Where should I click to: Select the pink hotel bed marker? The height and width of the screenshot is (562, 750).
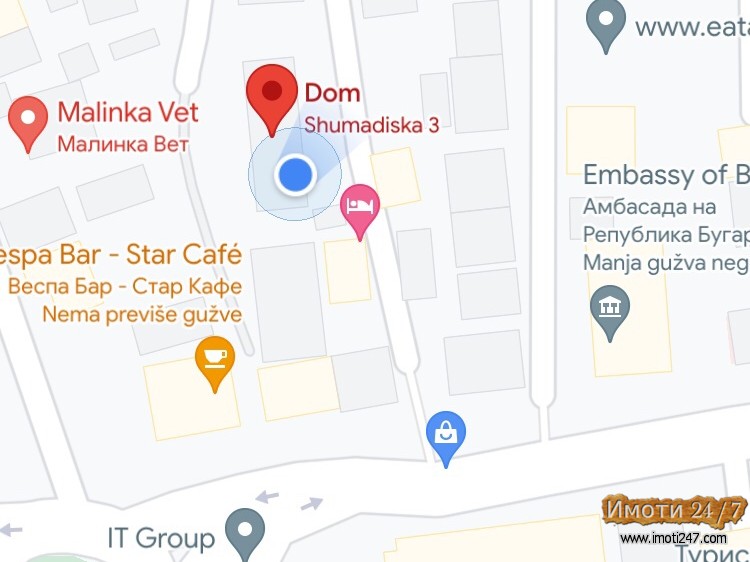(x=360, y=207)
